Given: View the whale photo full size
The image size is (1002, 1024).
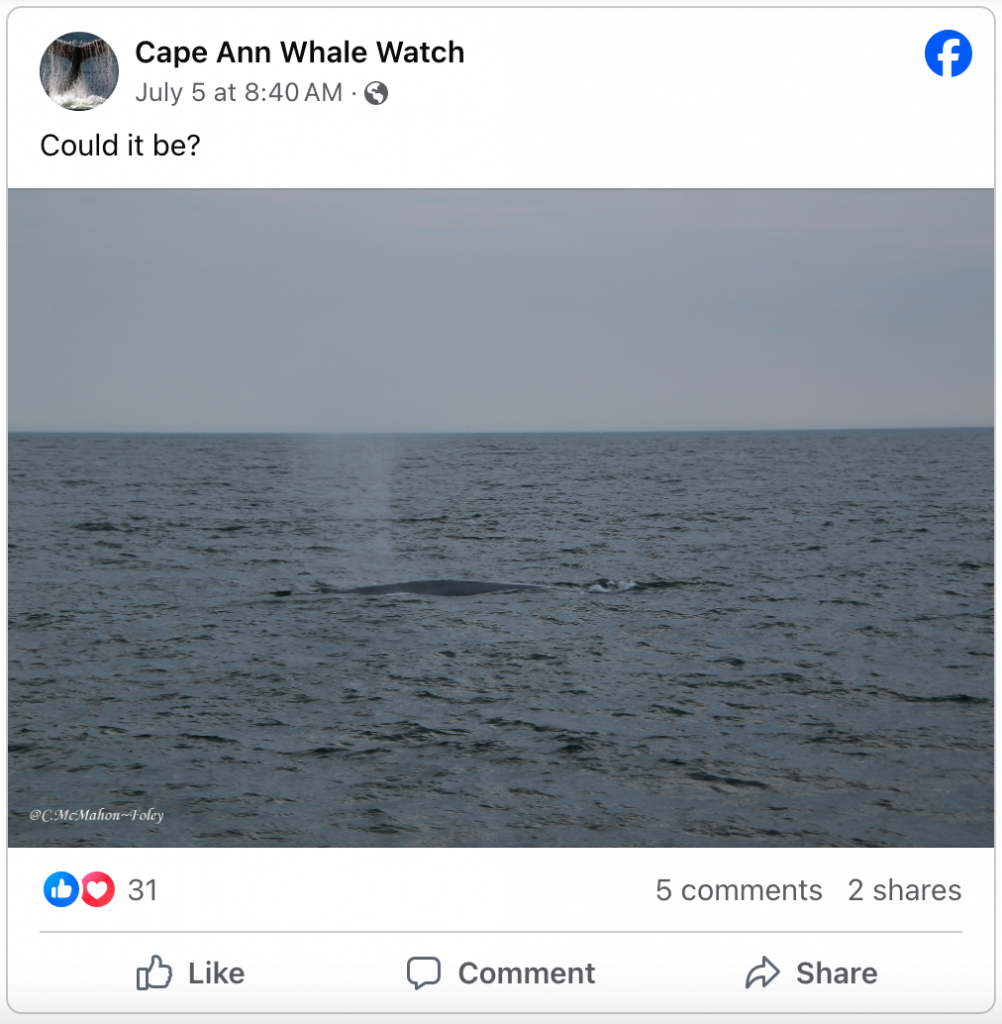Looking at the screenshot, I should point(500,517).
